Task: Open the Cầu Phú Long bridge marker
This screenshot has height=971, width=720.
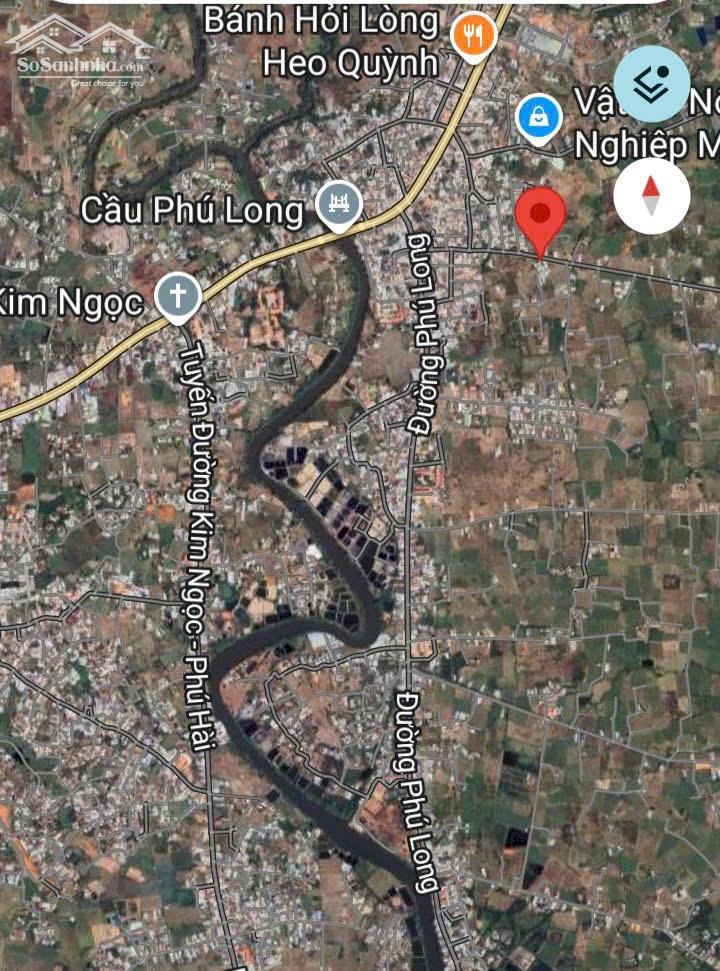Action: pyautogui.click(x=338, y=207)
